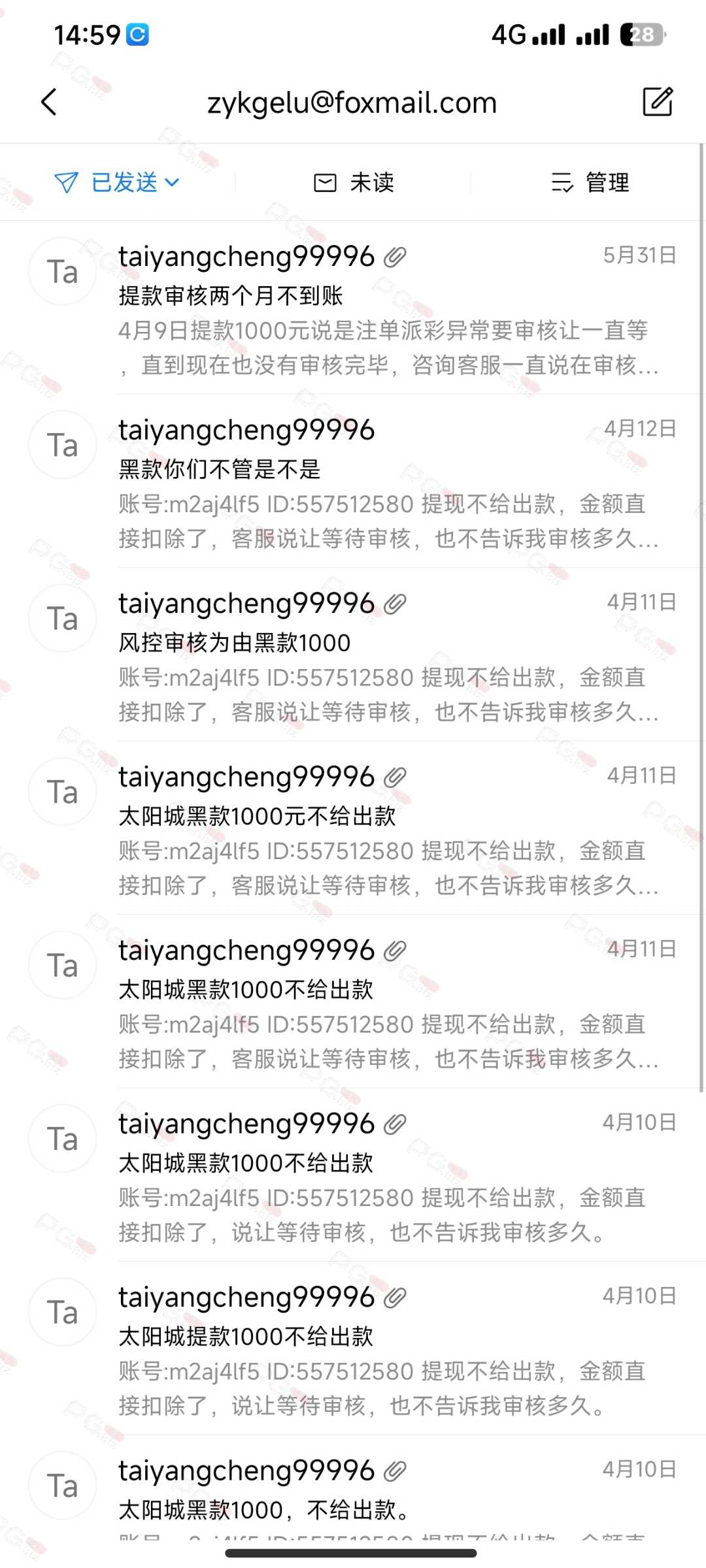The width and height of the screenshot is (706, 1568).
Task: Compose a new email
Action: point(657,102)
